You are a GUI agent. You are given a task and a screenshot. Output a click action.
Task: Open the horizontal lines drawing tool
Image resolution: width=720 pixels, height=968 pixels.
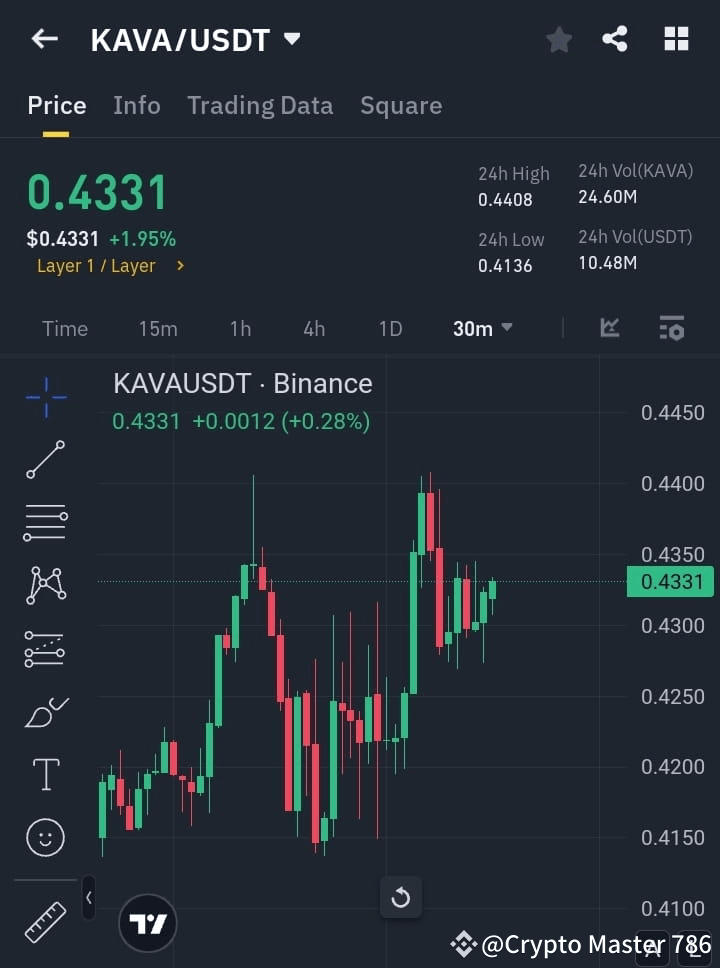(44, 523)
